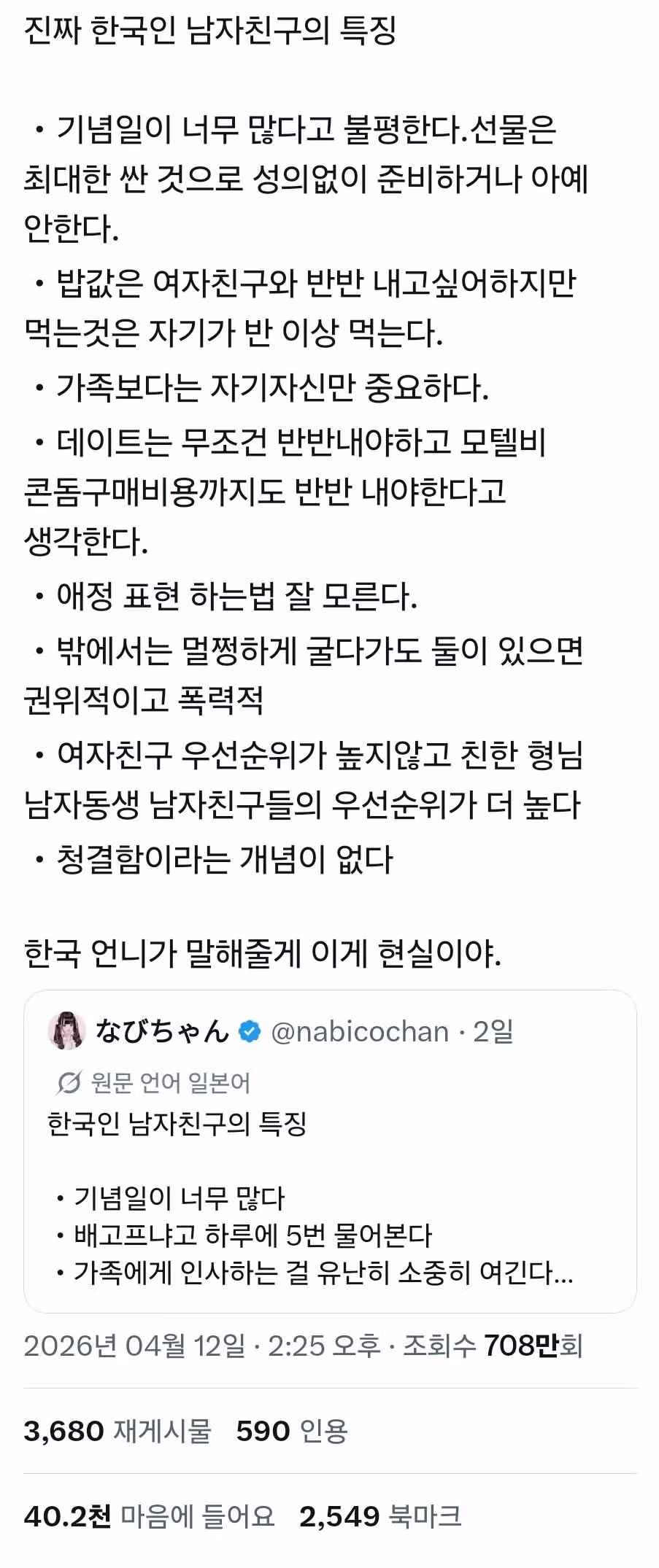Open the 조회수 708만회 view count info

click(493, 1346)
